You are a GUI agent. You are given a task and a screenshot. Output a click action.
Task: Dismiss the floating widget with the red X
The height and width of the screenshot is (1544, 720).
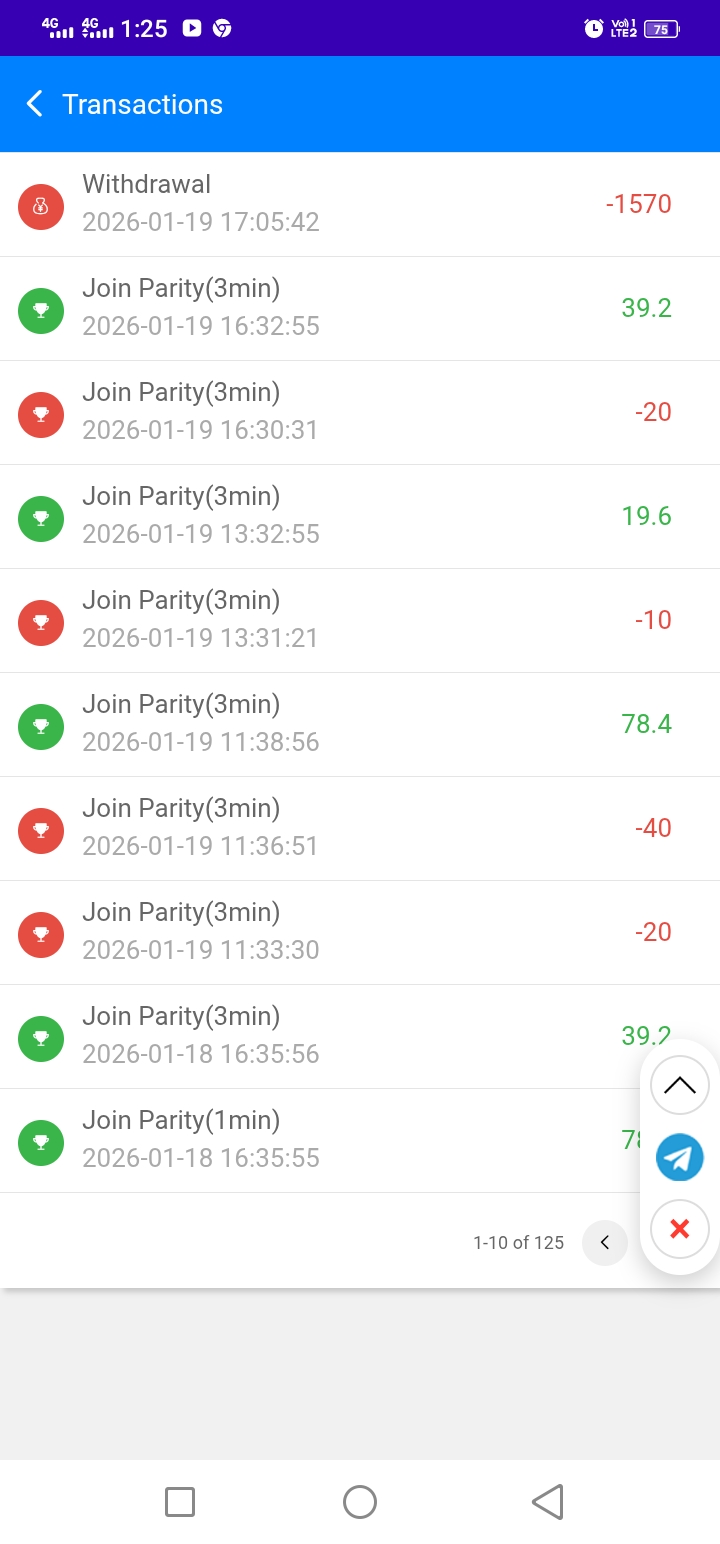click(x=680, y=1229)
